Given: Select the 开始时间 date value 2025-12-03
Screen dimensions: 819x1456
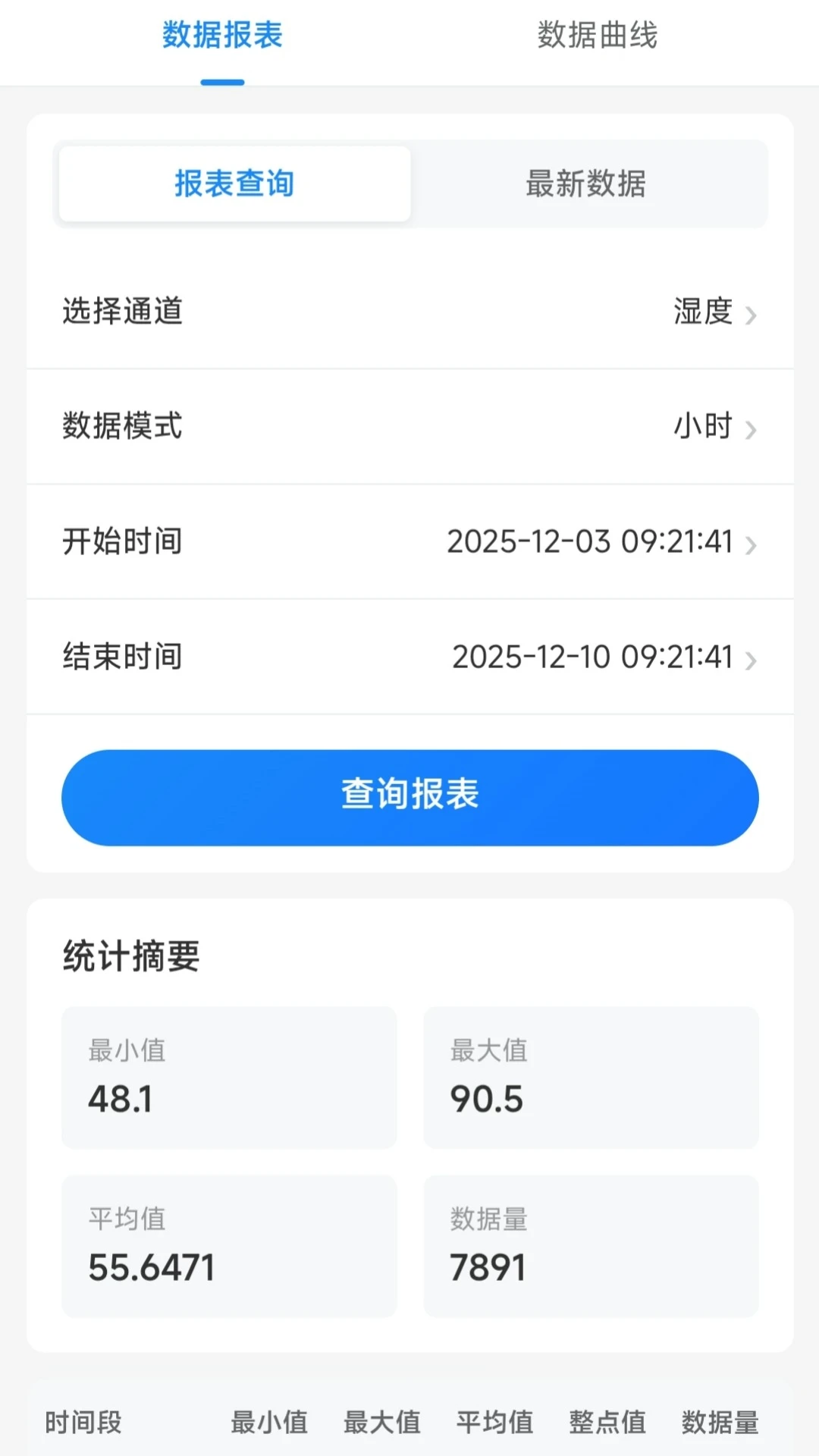Looking at the screenshot, I should [590, 542].
